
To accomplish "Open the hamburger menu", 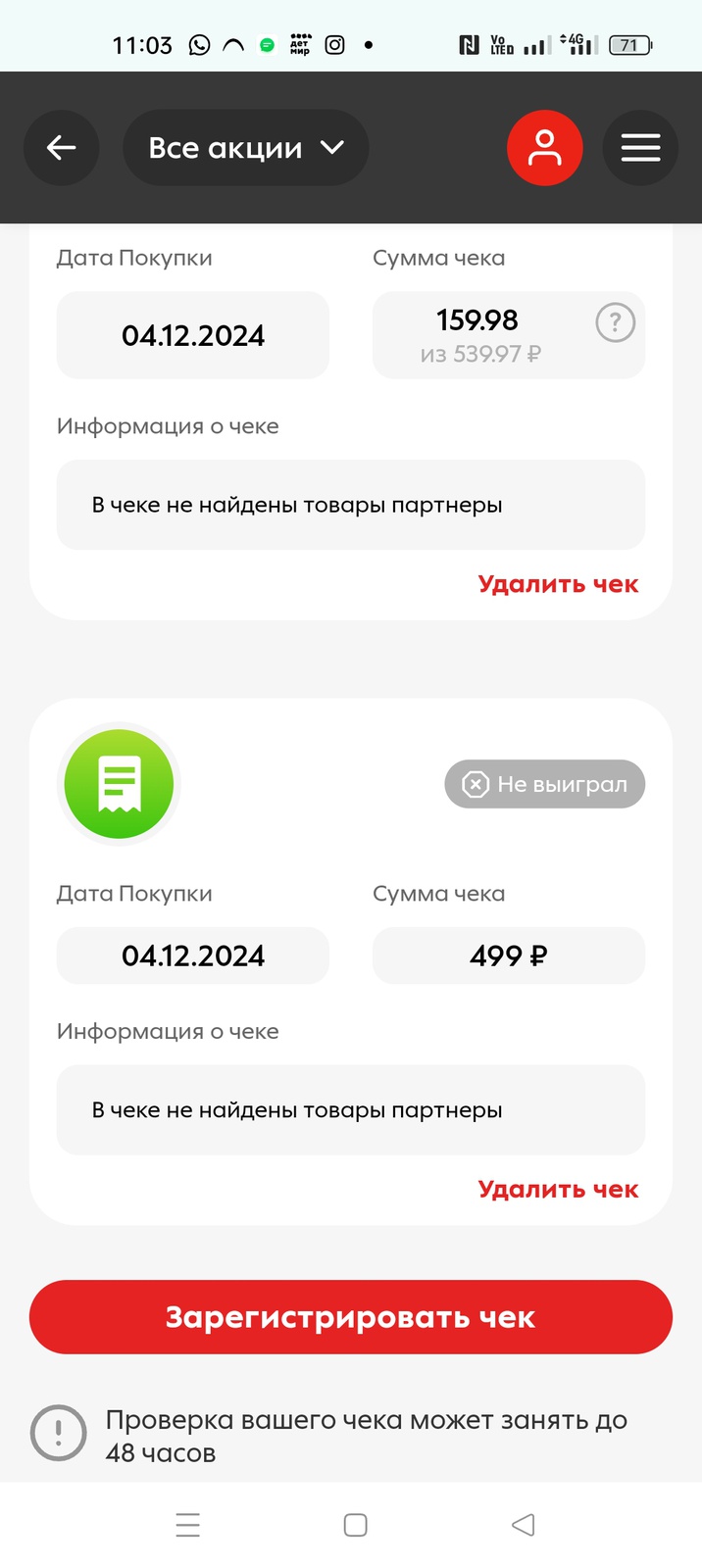I will click(640, 148).
